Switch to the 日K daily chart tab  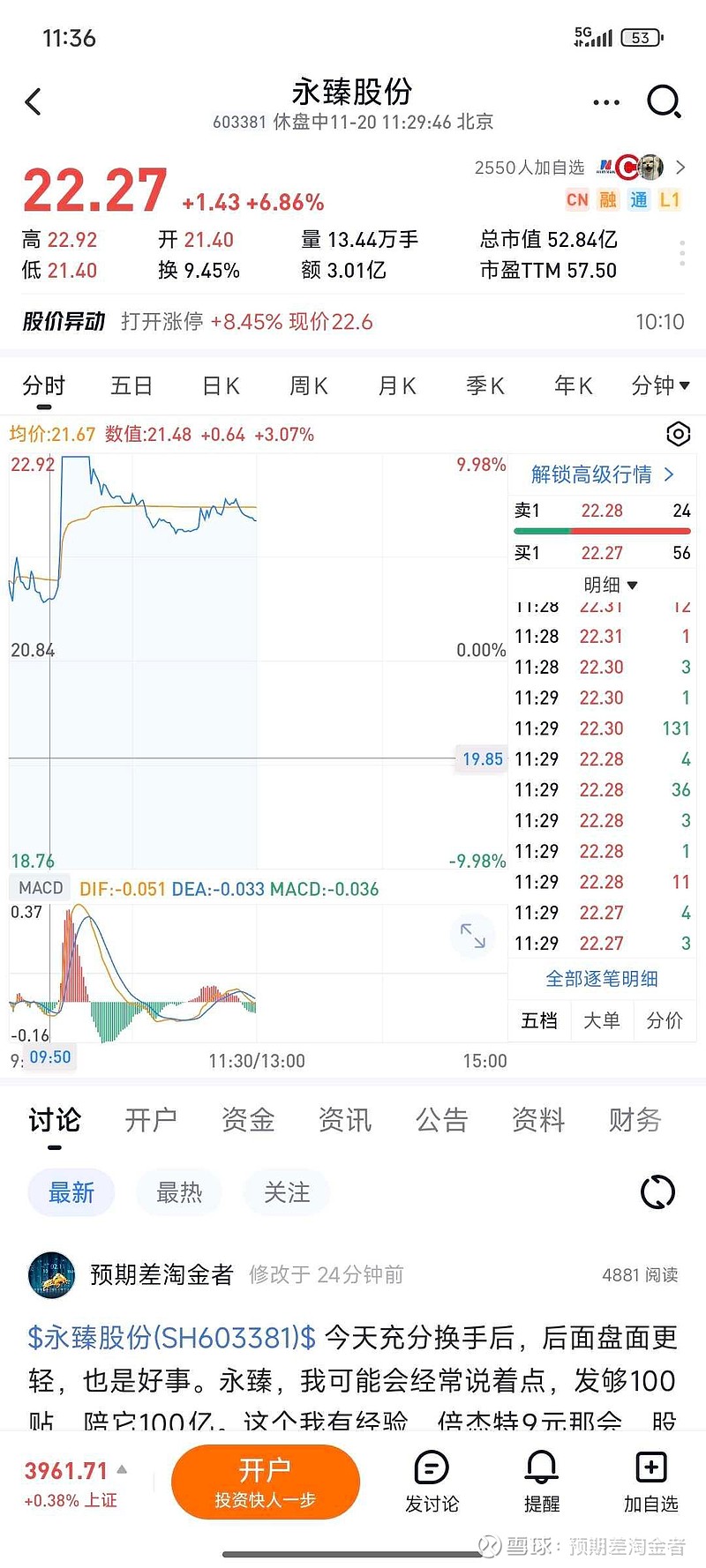coord(220,385)
